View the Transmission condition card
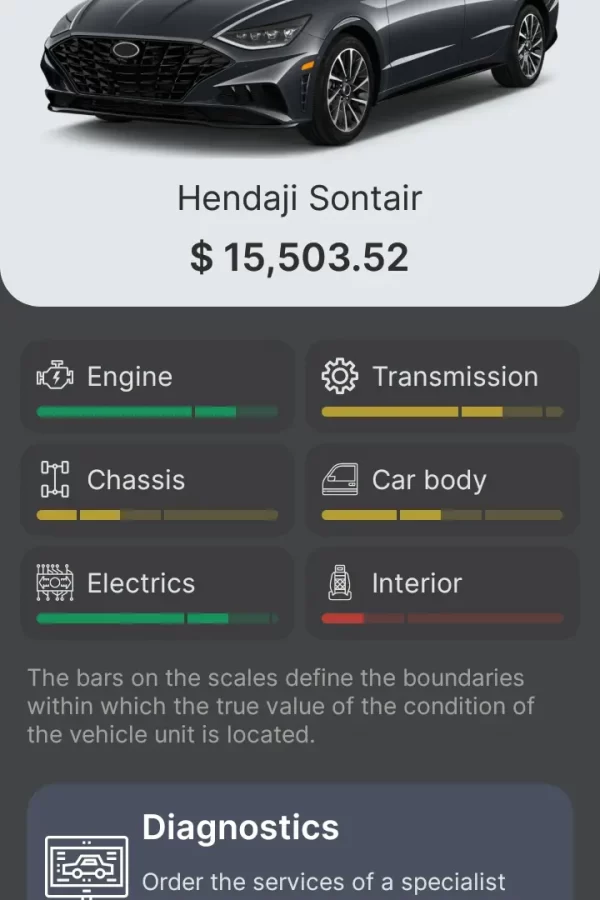Image resolution: width=600 pixels, height=900 pixels. click(442, 387)
